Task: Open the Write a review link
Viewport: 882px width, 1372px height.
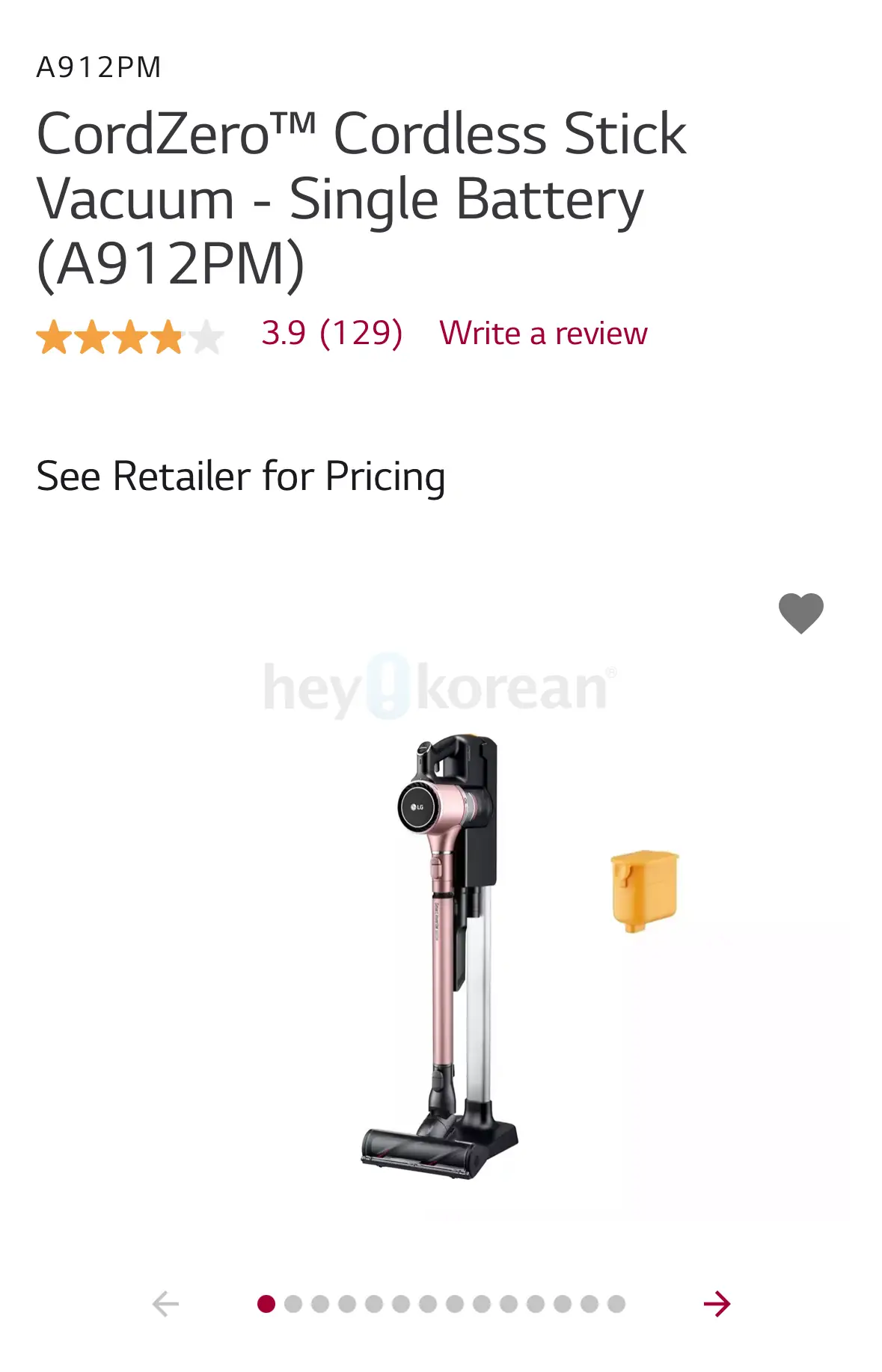Action: (544, 334)
